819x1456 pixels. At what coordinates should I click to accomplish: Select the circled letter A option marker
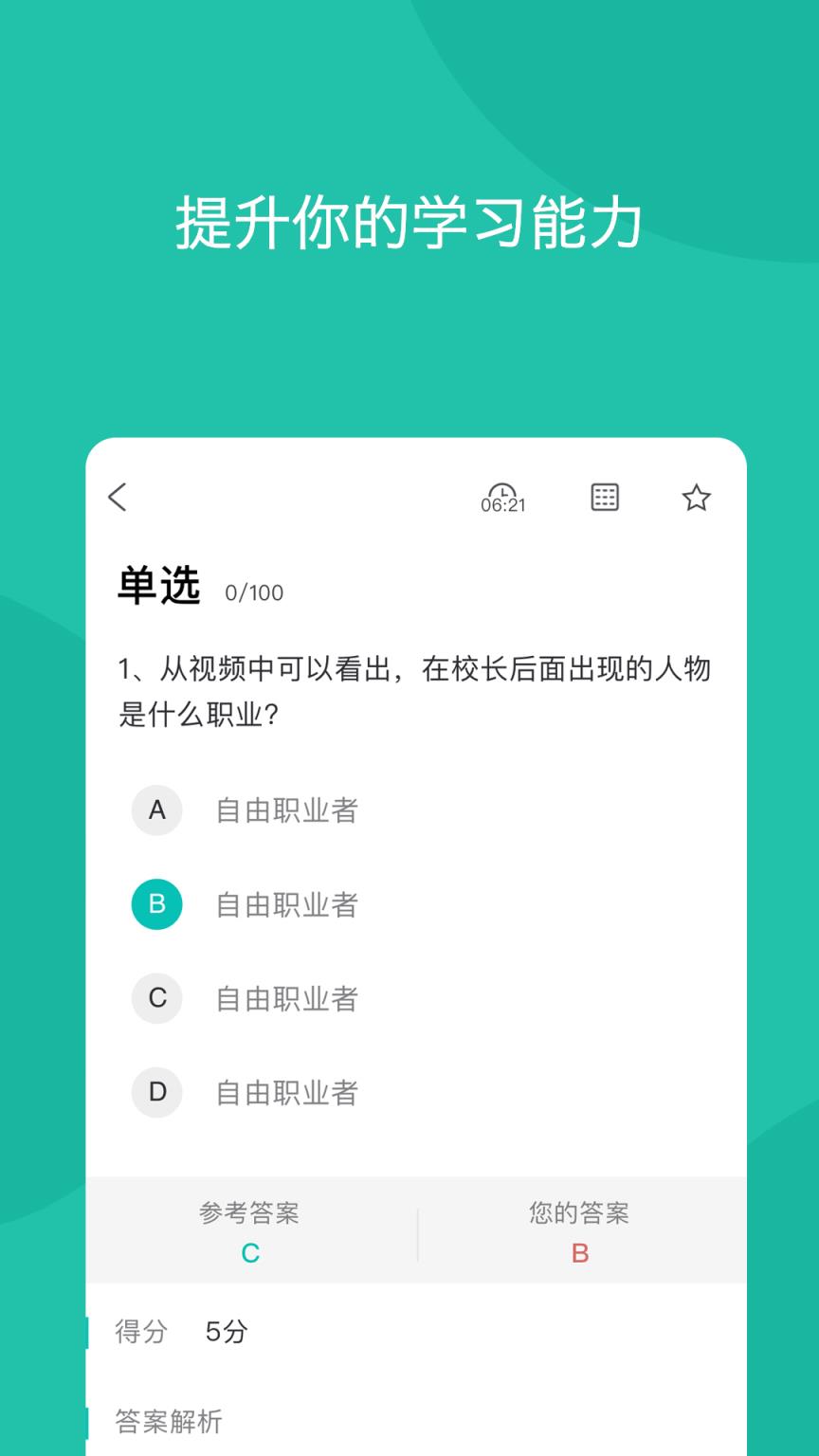(x=157, y=810)
